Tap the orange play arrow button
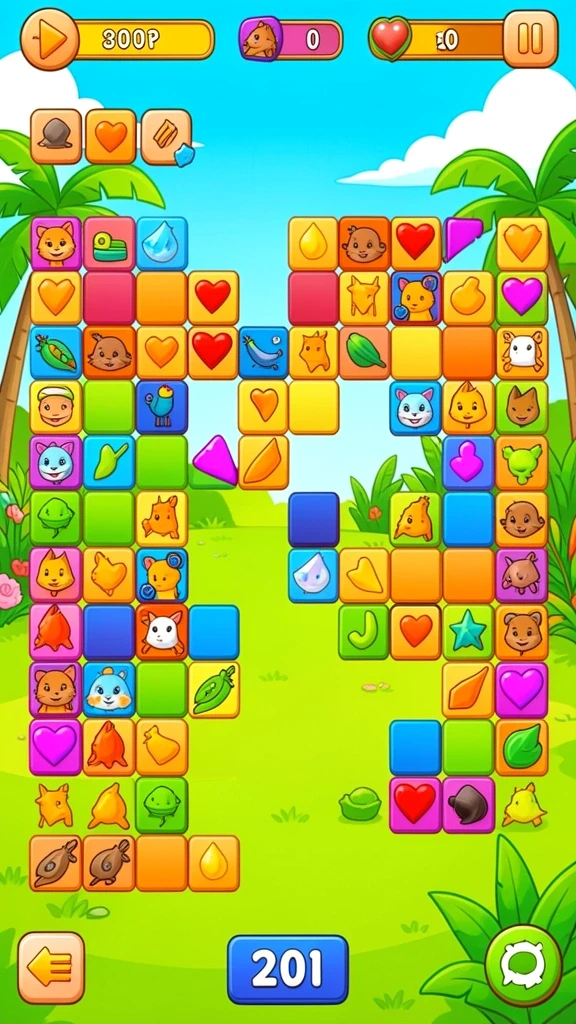This screenshot has width=576, height=1024. click(50, 39)
